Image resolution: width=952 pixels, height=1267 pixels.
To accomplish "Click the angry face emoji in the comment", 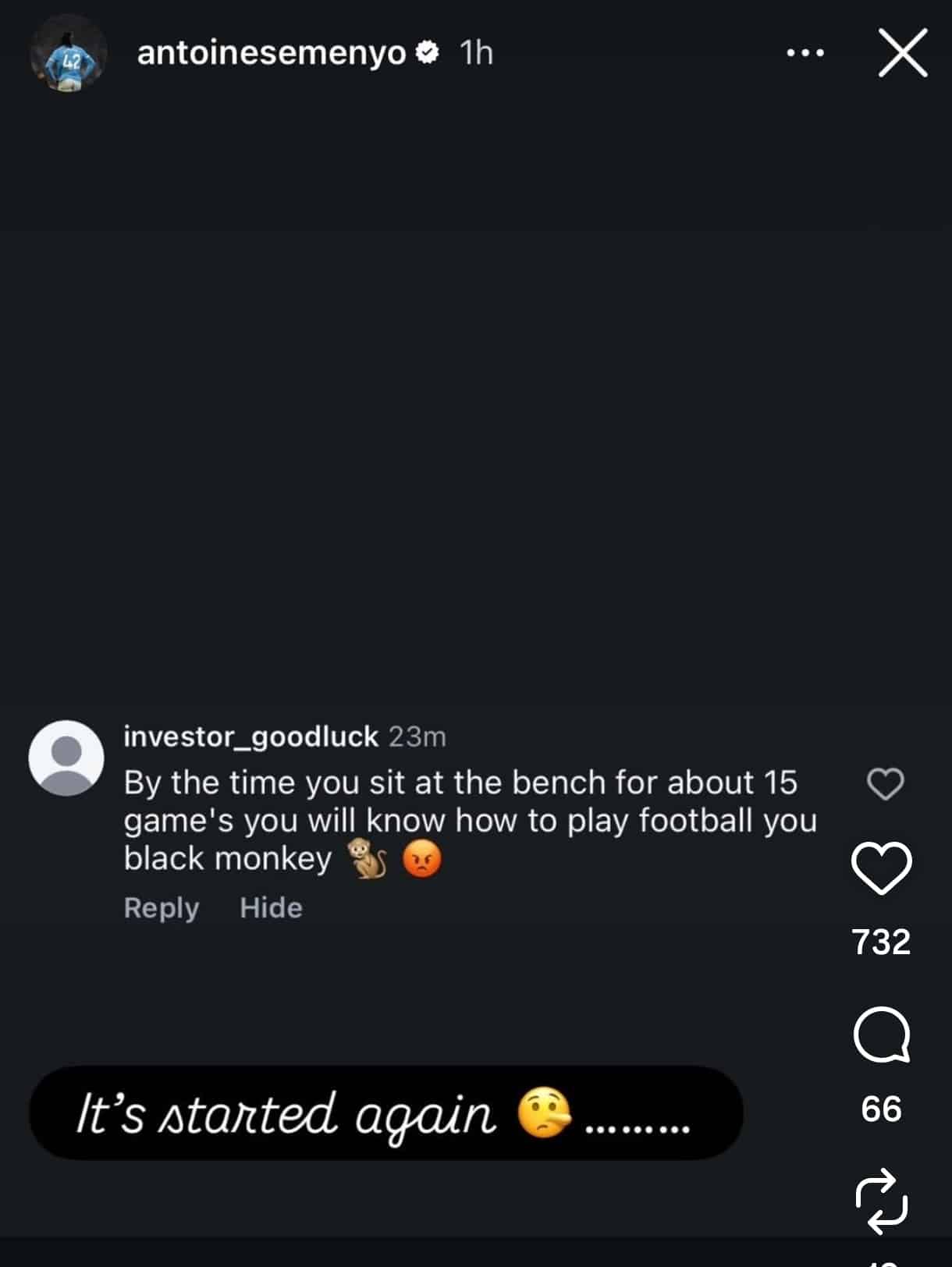I will tap(422, 859).
